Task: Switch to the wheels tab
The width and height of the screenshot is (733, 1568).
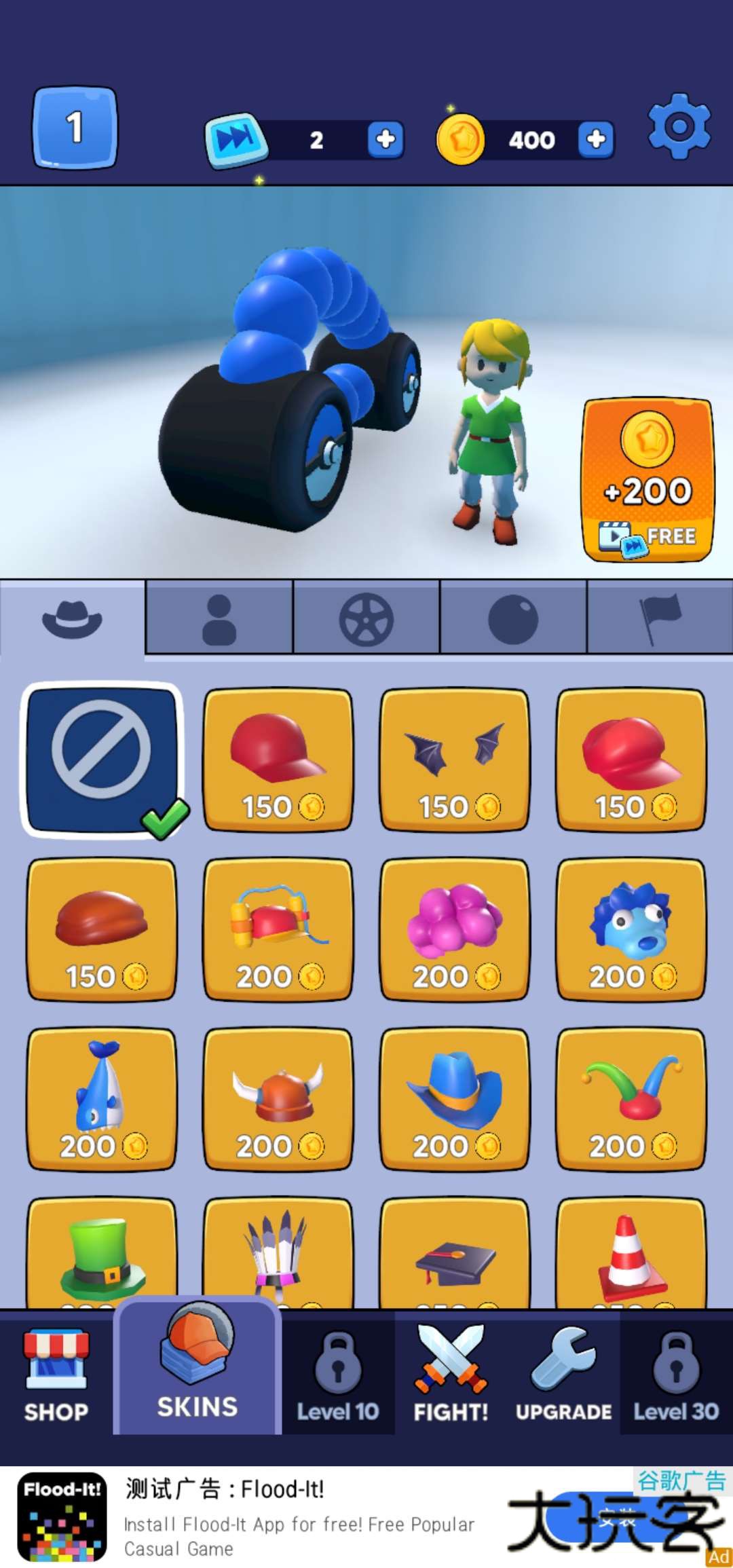Action: tap(366, 618)
